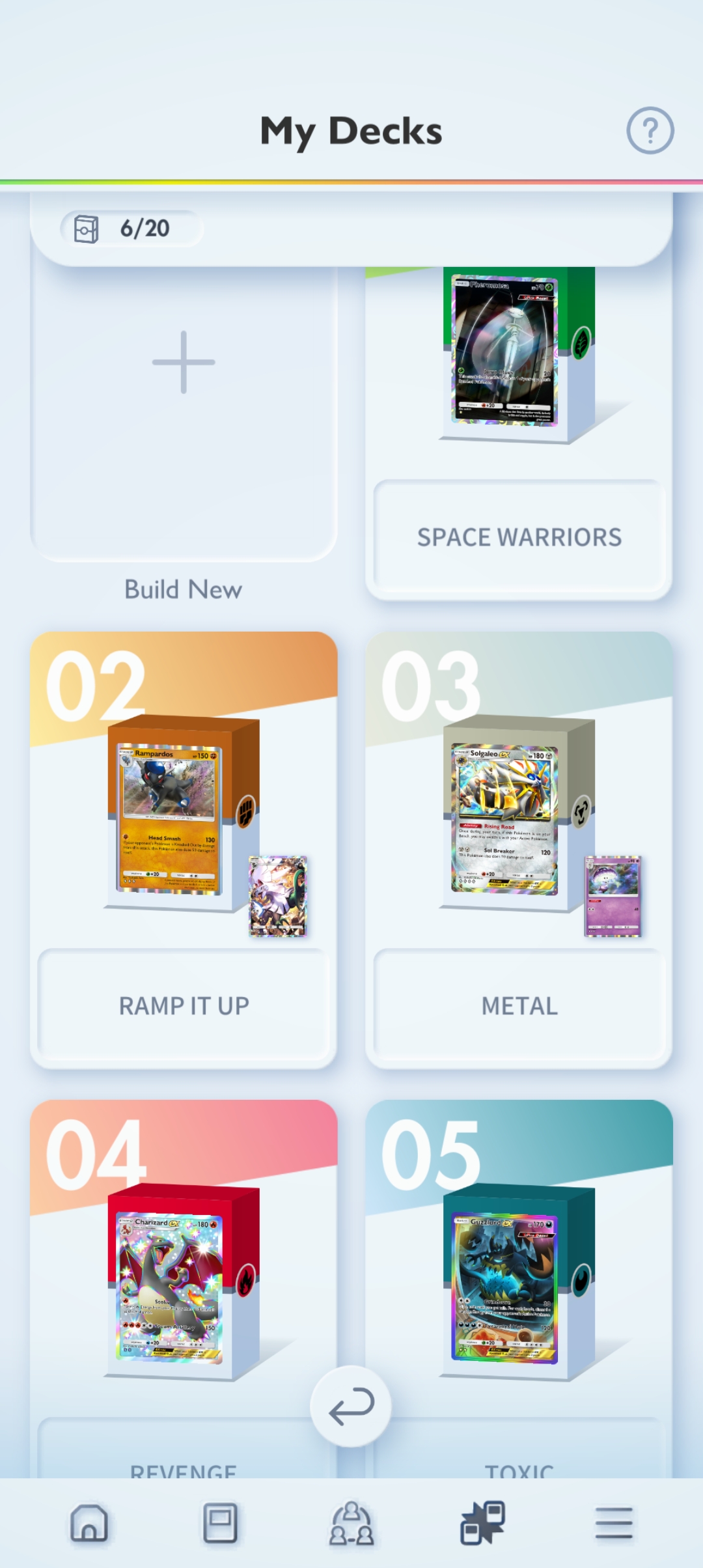Switch to the cards collection tab

[x=220, y=1523]
